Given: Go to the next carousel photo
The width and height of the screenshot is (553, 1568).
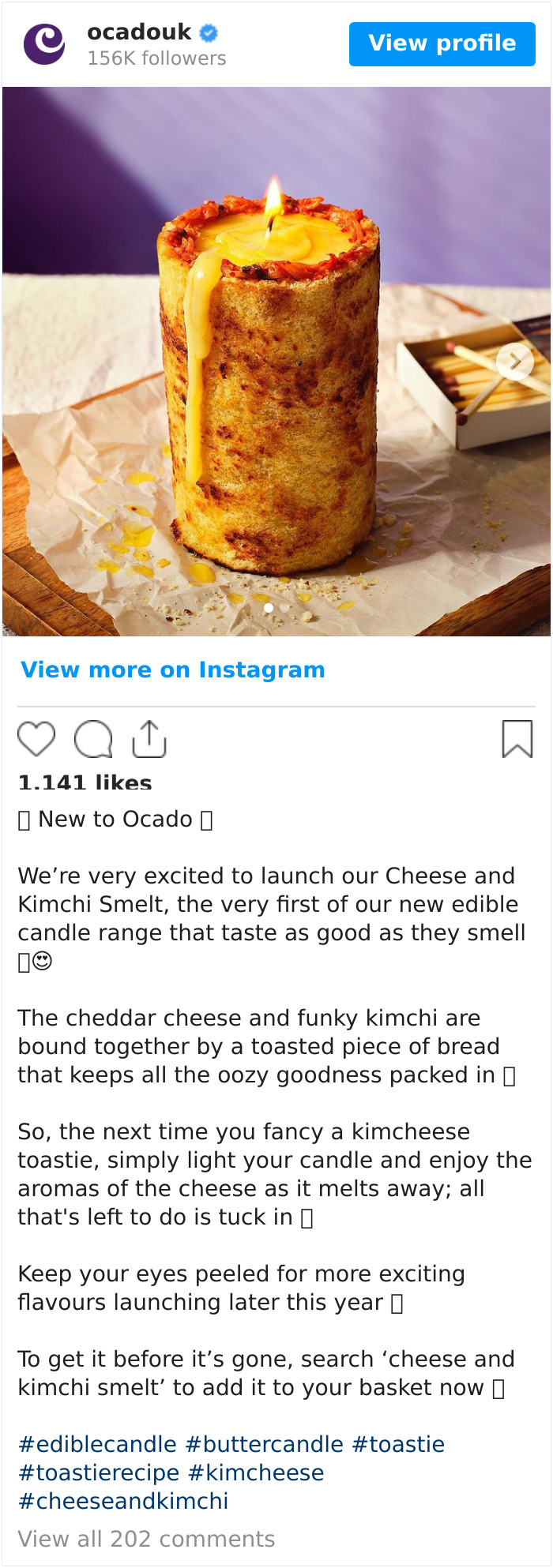Looking at the screenshot, I should coord(514,362).
